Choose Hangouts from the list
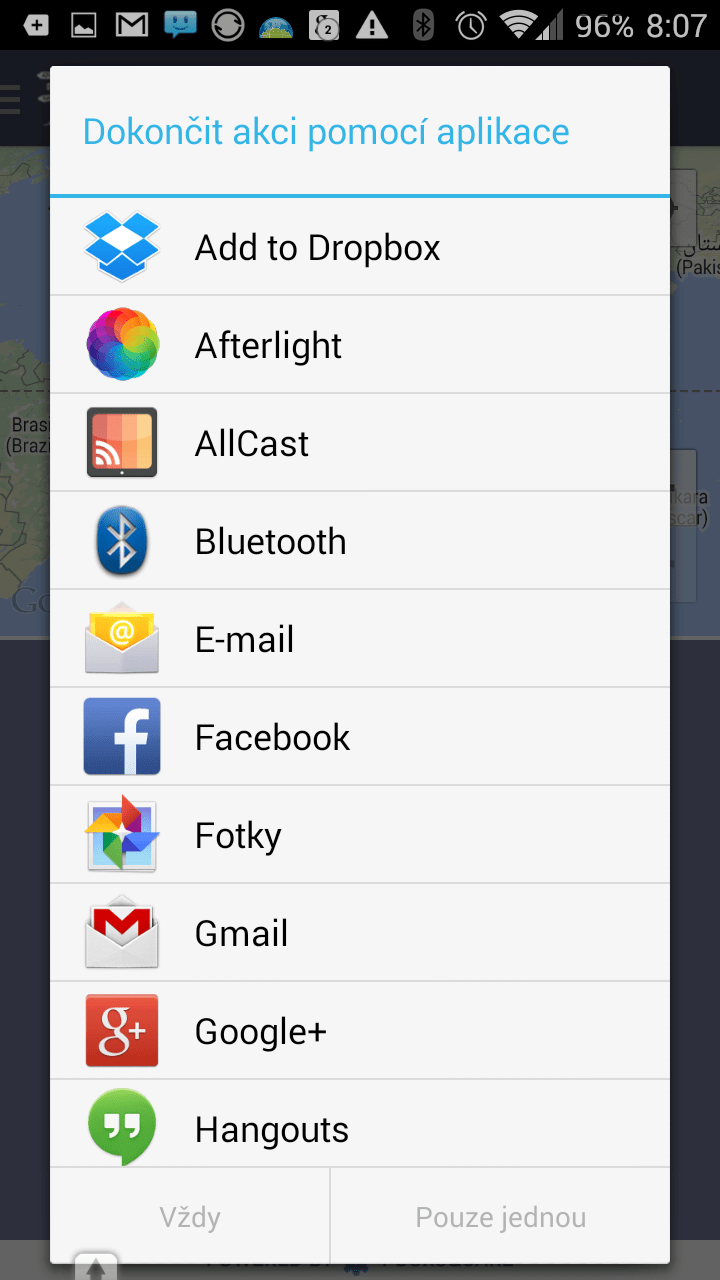Screen dimensions: 720x1280 (x=360, y=1124)
